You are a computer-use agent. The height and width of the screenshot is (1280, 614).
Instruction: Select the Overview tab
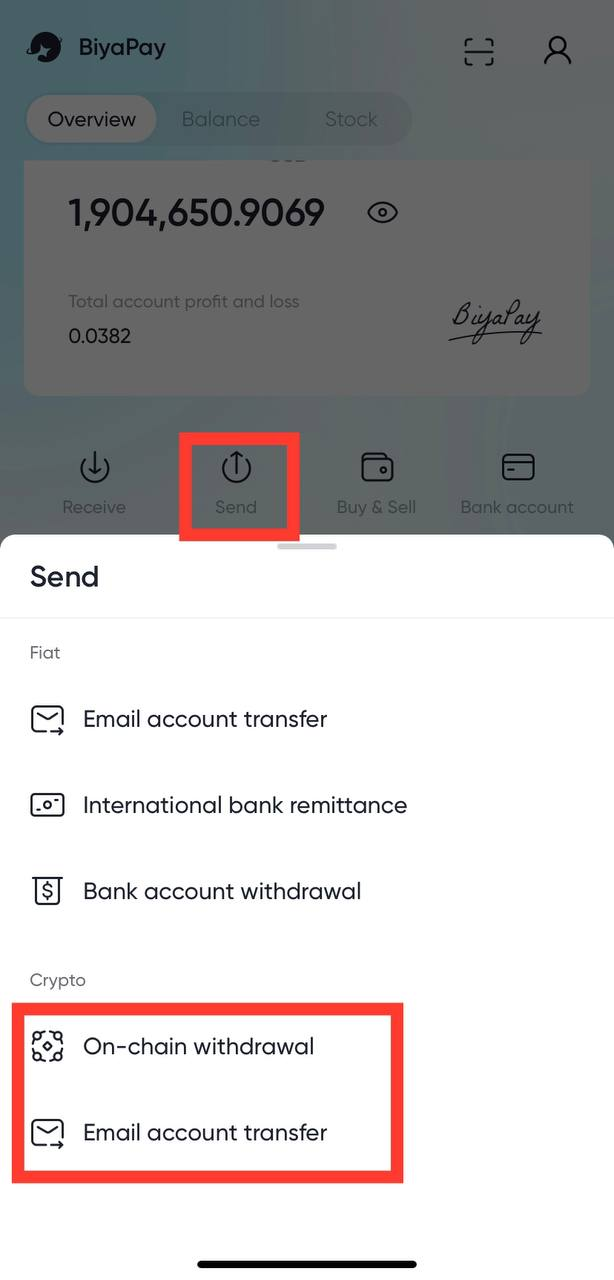click(x=91, y=119)
